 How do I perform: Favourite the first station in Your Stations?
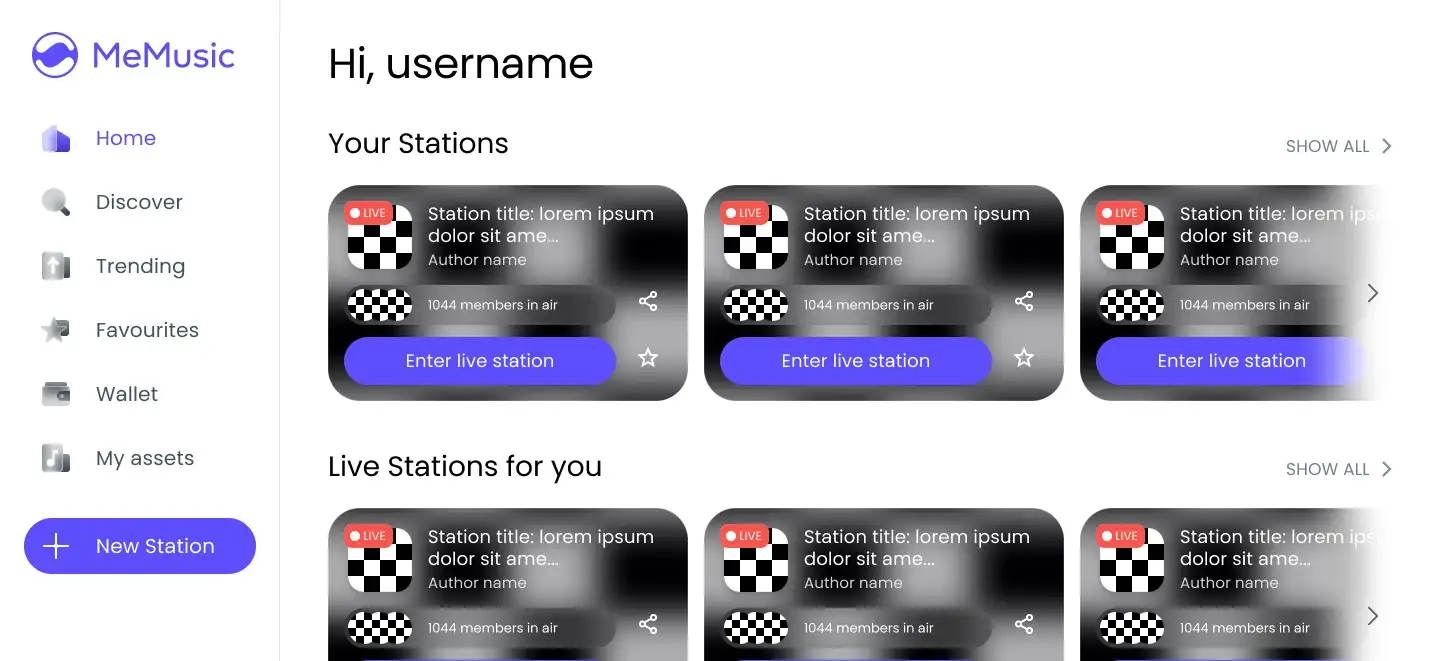[x=648, y=357]
